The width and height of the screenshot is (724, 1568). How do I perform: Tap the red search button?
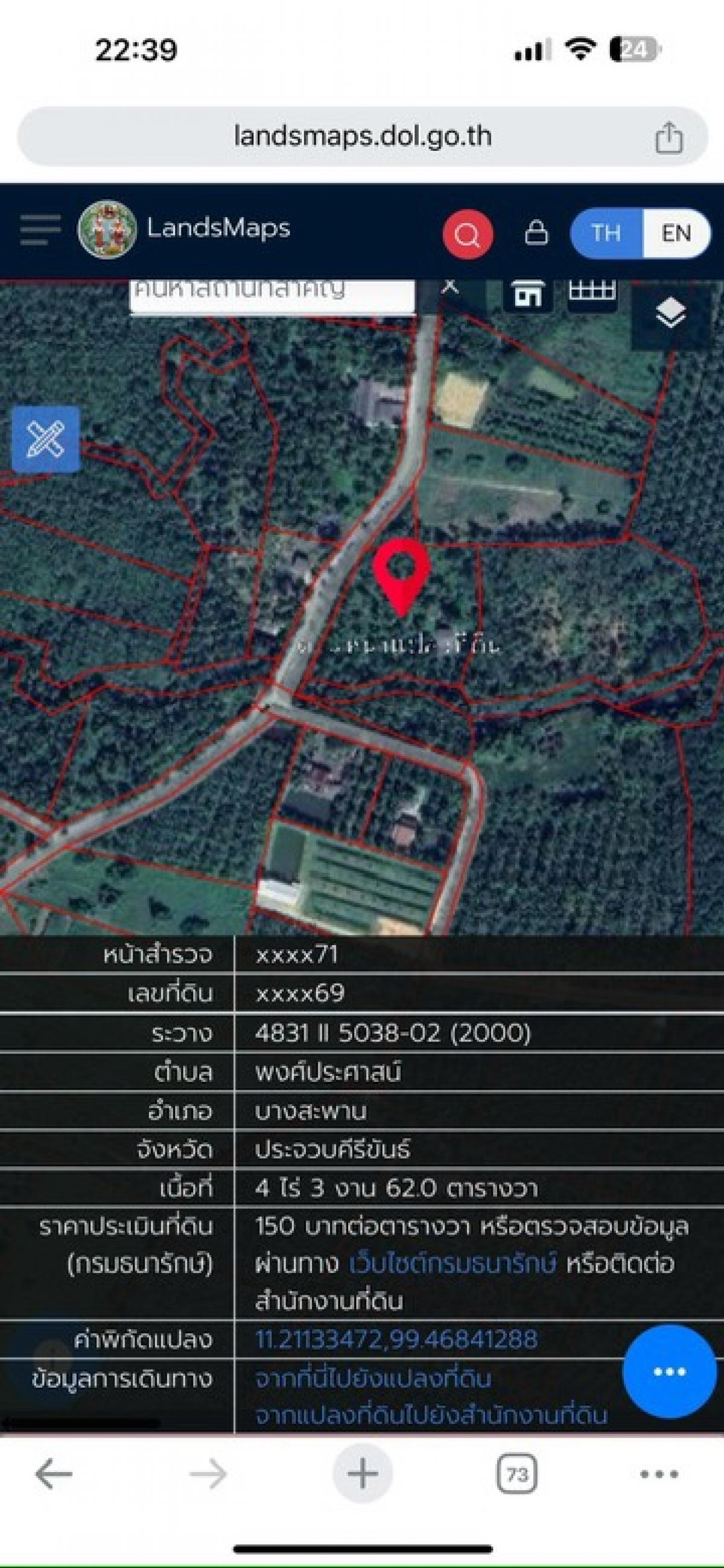468,234
